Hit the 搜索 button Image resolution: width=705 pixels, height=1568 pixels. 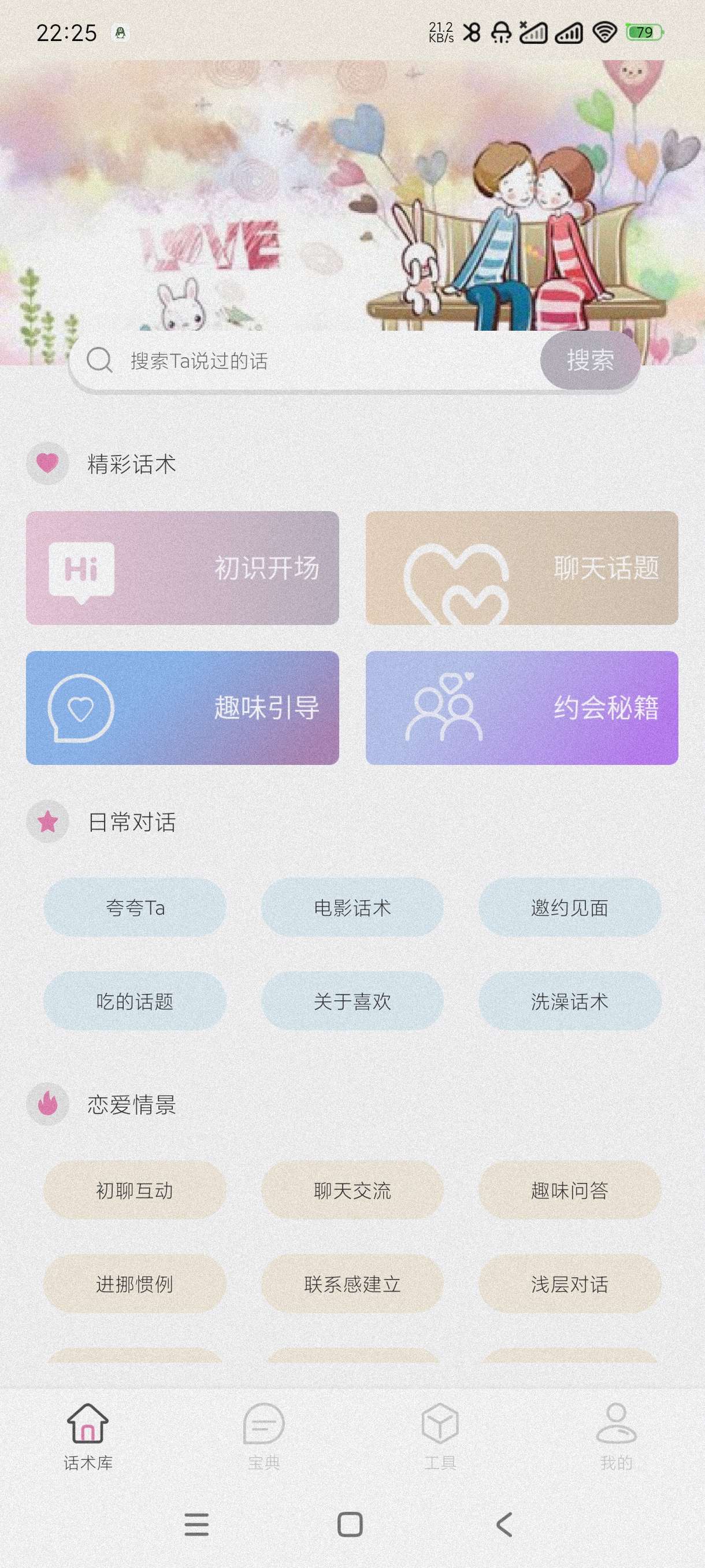point(589,360)
